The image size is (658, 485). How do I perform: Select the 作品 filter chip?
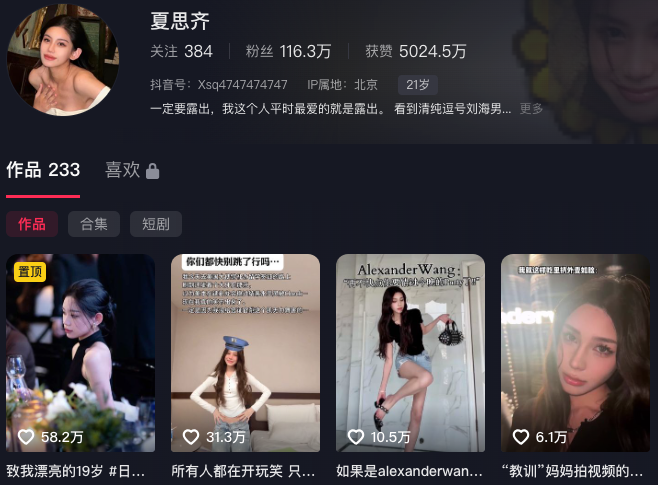coord(31,224)
